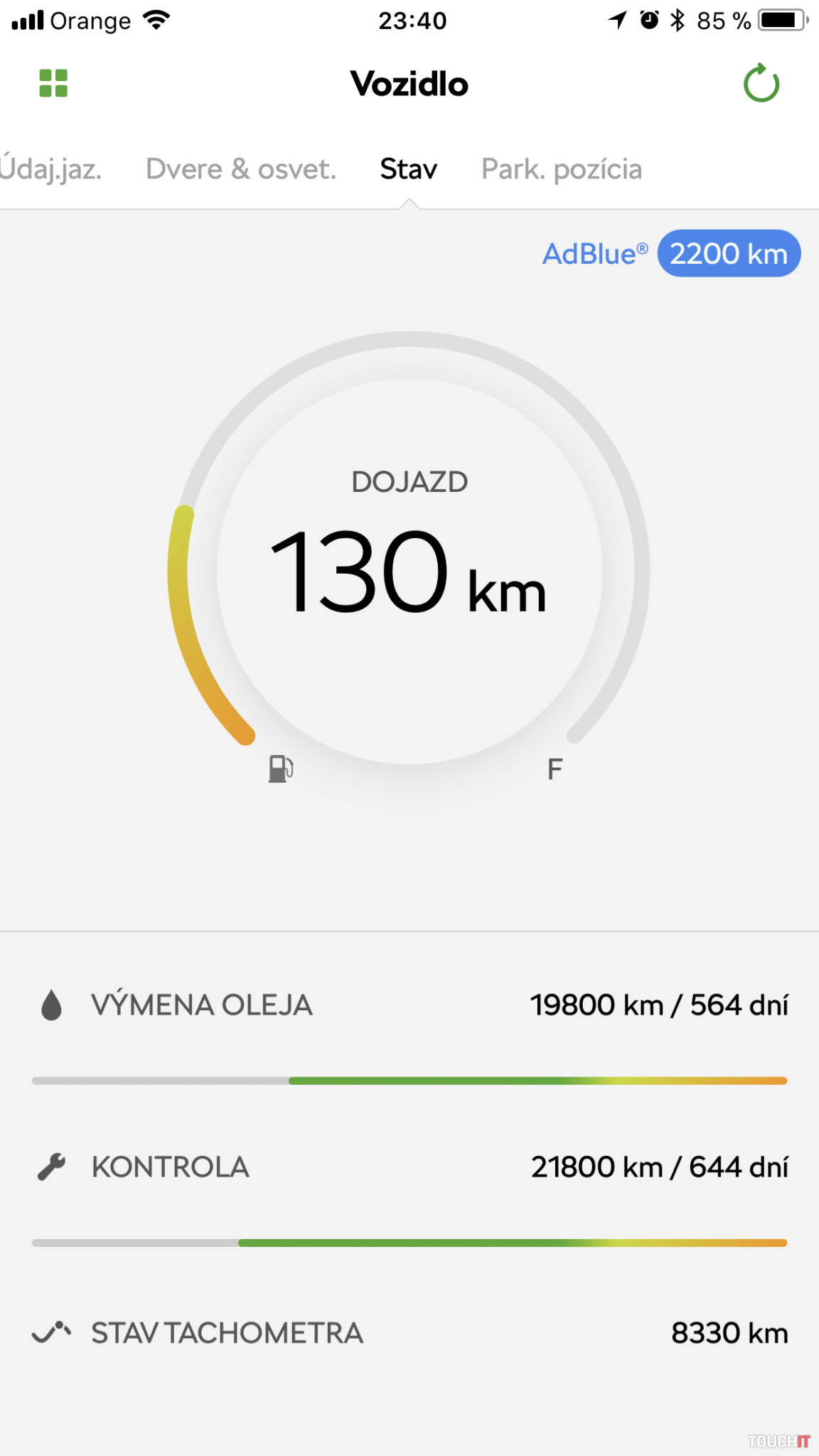Select the Stav tab

[408, 169]
